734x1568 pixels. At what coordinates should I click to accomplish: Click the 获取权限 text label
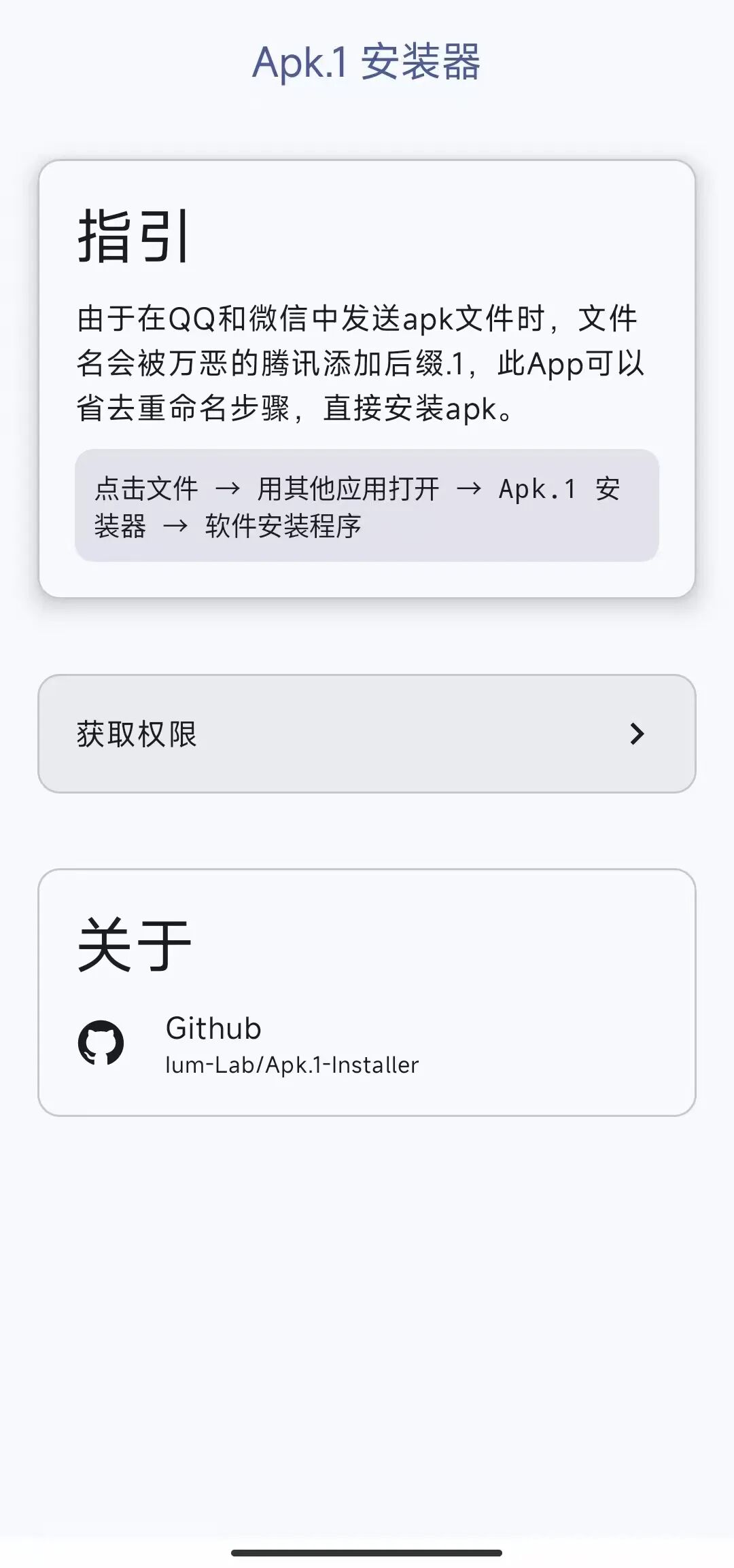pos(135,736)
